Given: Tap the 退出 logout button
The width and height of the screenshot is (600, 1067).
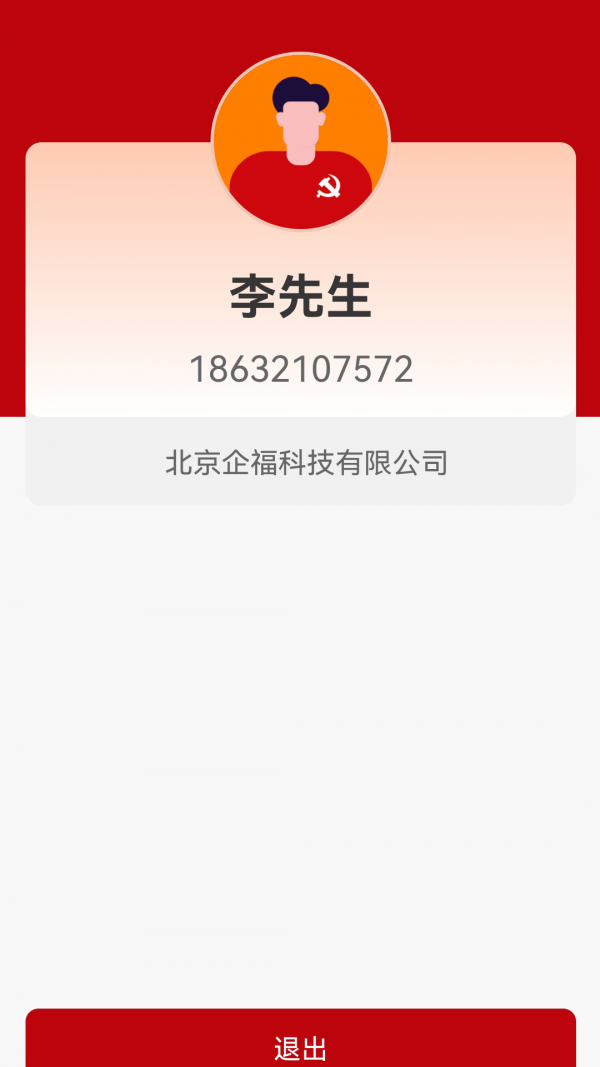Looking at the screenshot, I should (x=300, y=1045).
